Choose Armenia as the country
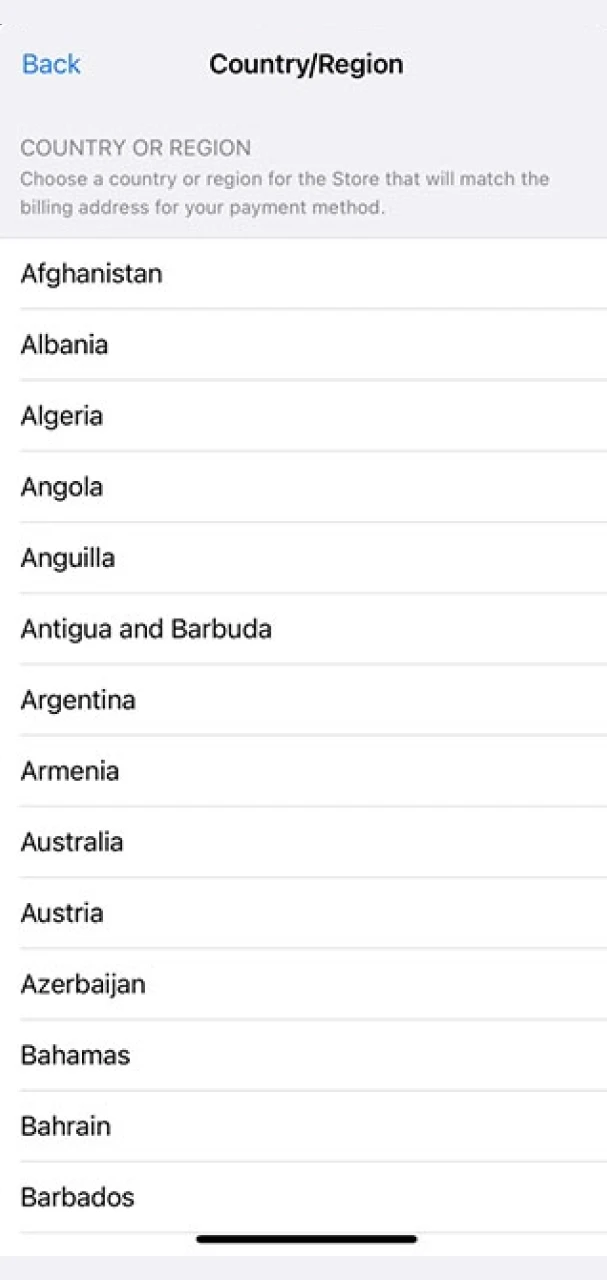The width and height of the screenshot is (607, 1280). pos(69,771)
